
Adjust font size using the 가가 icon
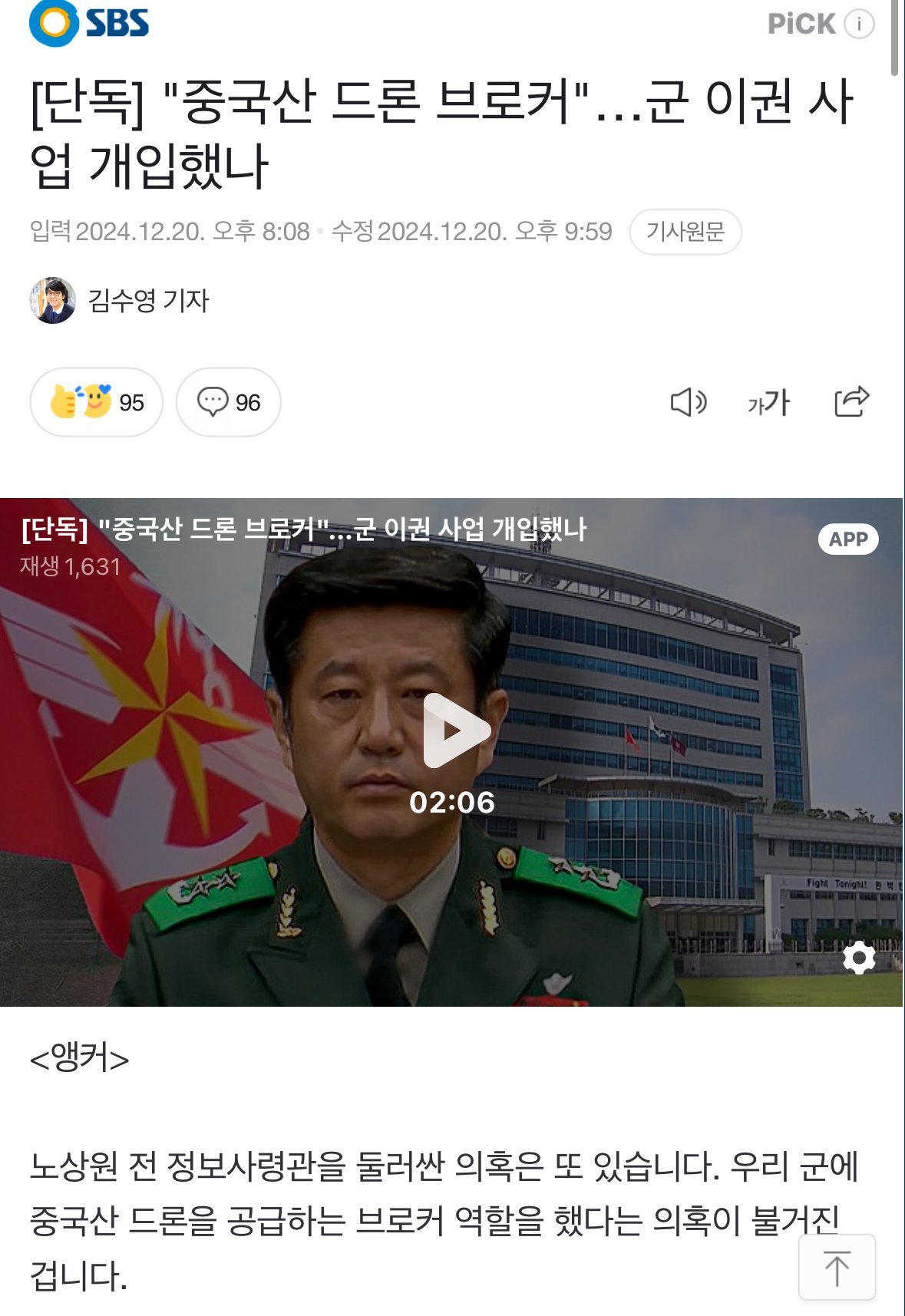click(771, 401)
